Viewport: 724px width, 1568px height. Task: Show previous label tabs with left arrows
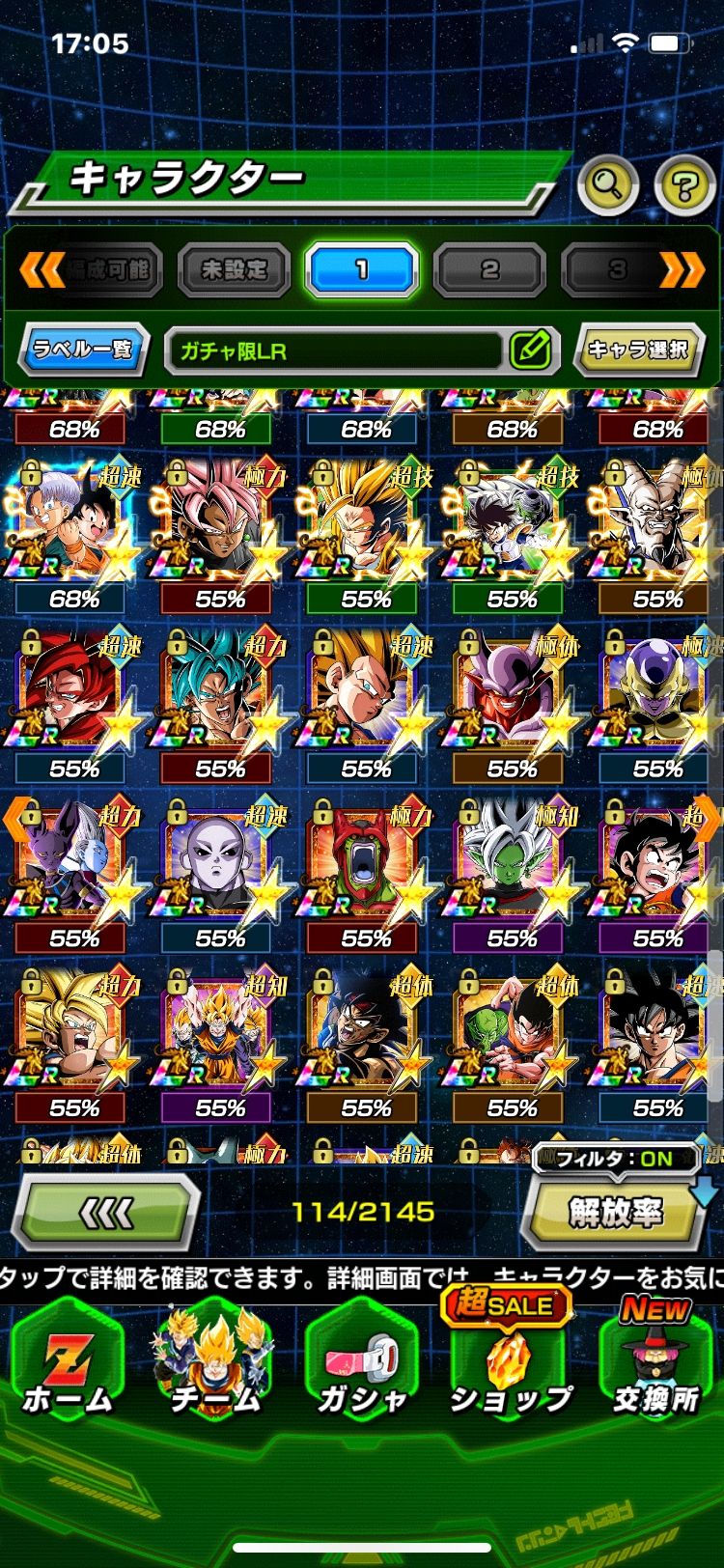click(42, 270)
